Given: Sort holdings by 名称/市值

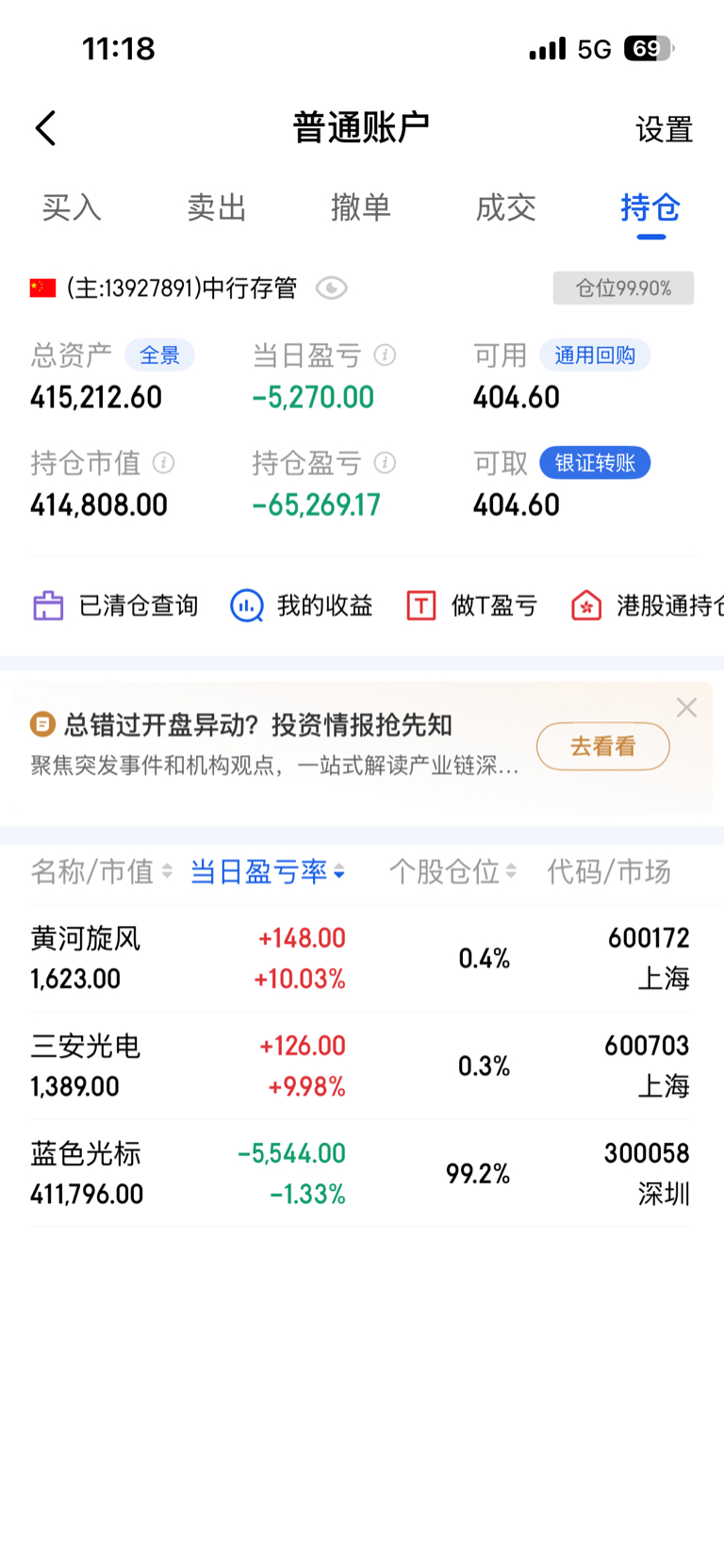Looking at the screenshot, I should 102,871.
